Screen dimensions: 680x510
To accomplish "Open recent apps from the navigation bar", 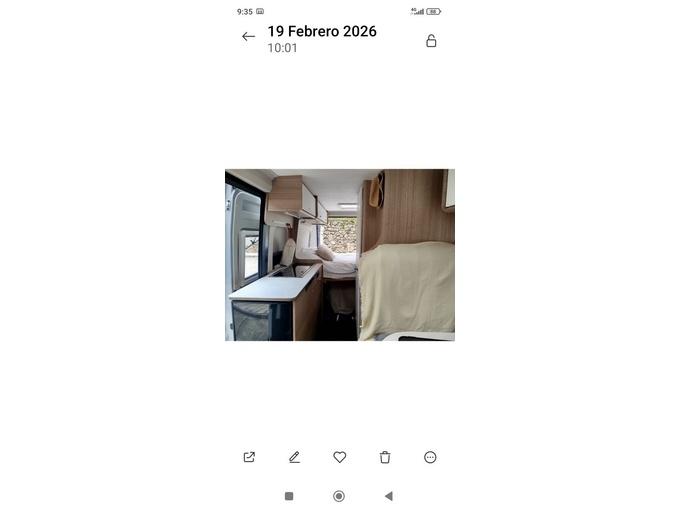I will [289, 496].
